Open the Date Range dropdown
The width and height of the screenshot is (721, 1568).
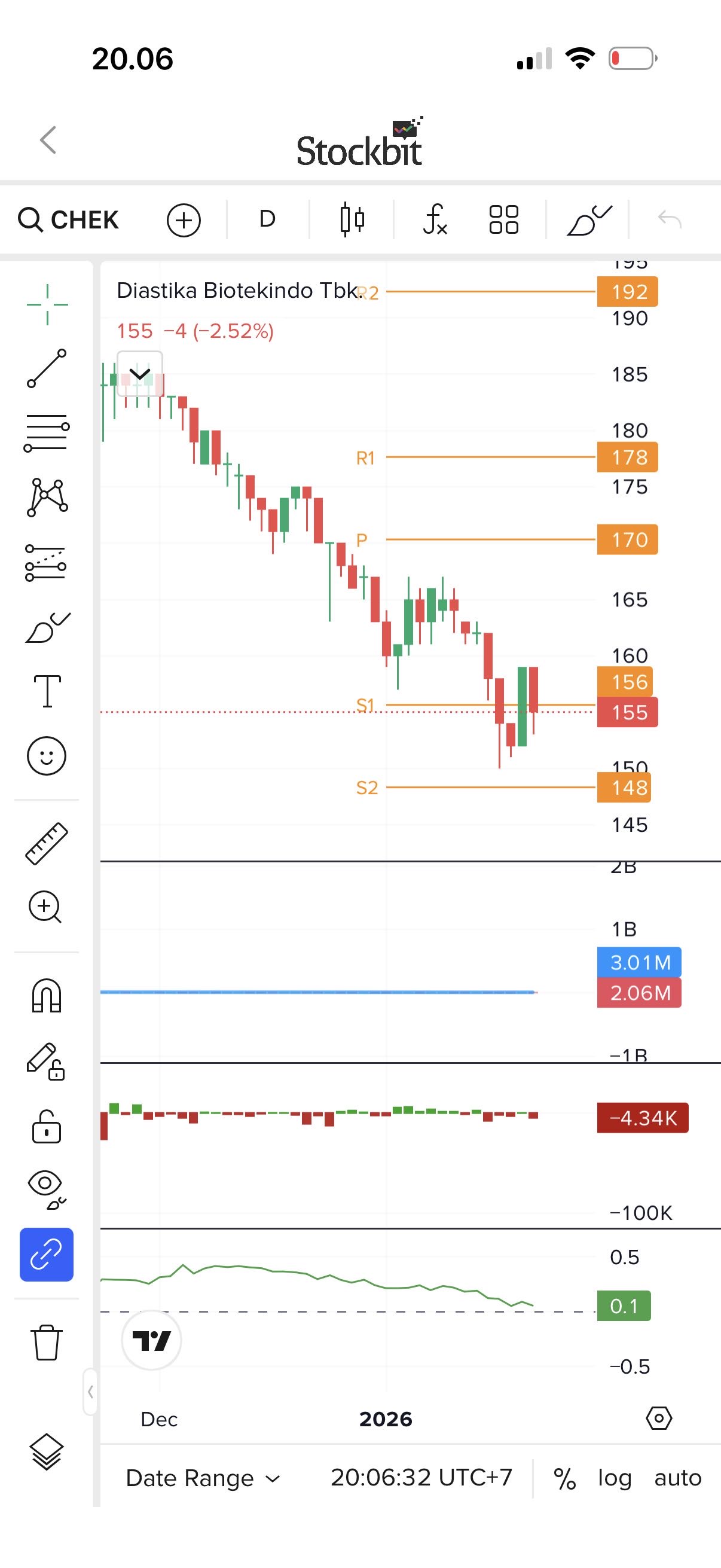(x=203, y=1478)
